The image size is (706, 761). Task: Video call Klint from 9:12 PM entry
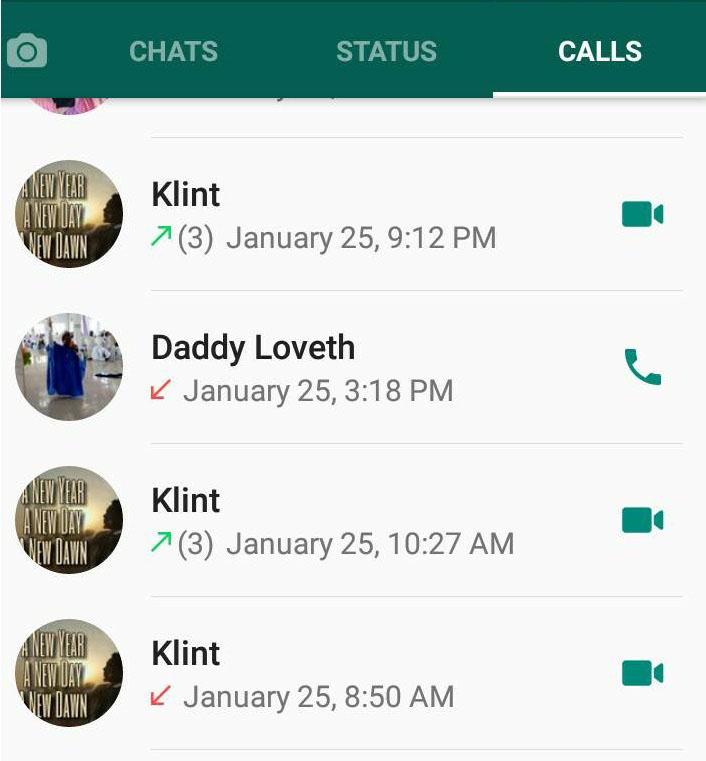click(642, 214)
